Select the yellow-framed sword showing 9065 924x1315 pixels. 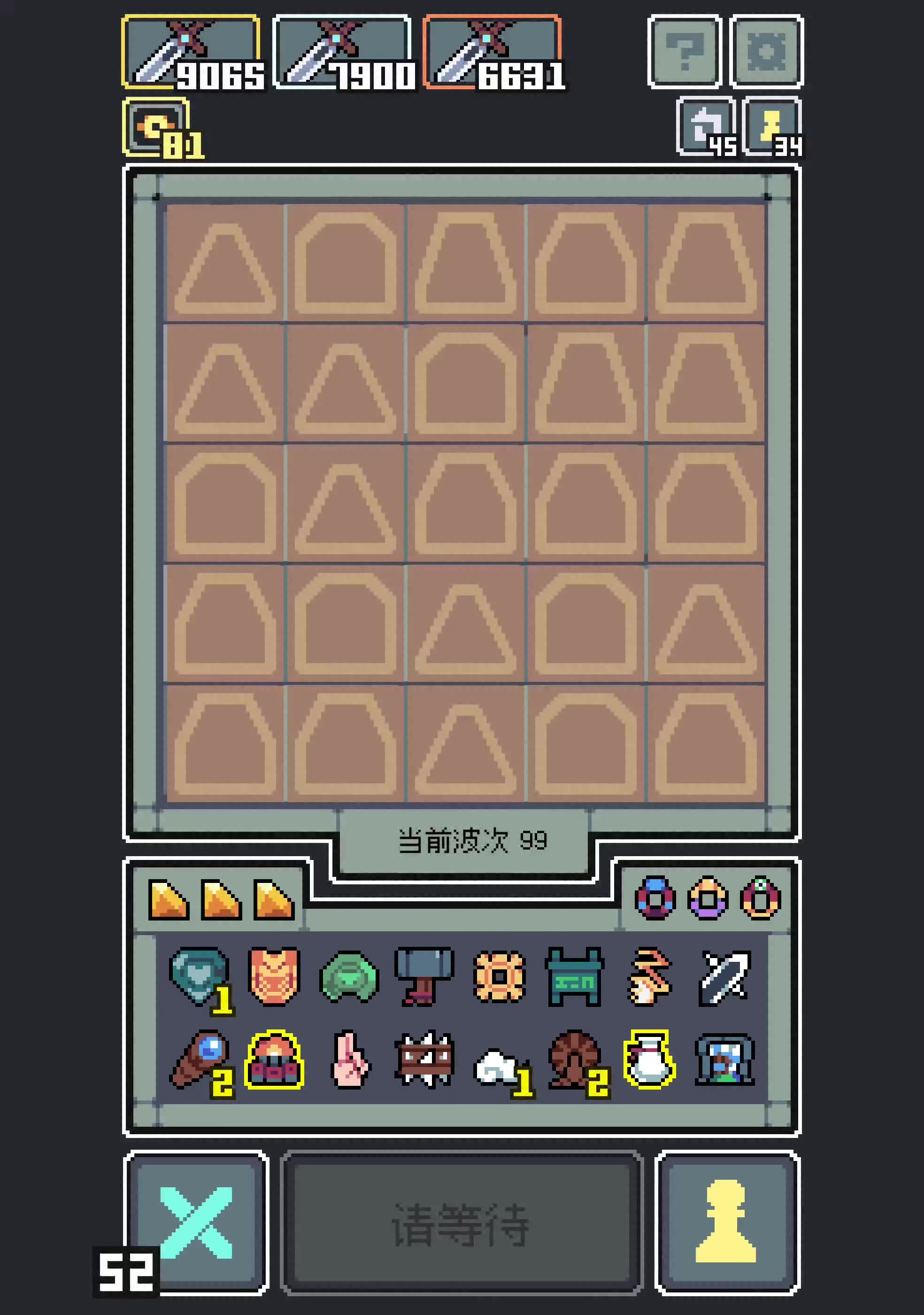191,52
